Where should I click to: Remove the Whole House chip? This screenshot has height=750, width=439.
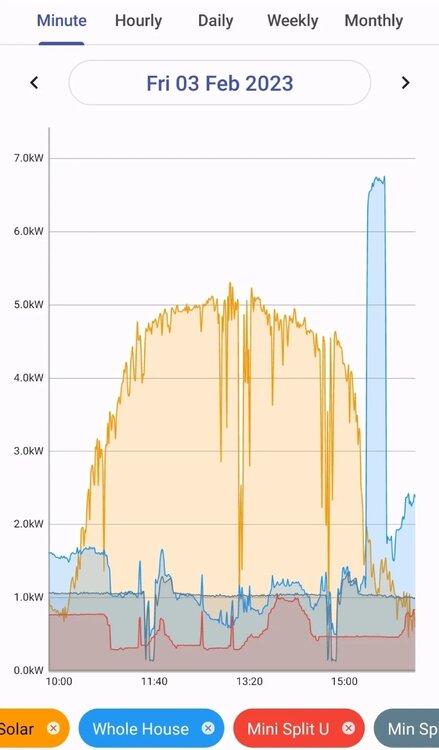click(x=208, y=728)
